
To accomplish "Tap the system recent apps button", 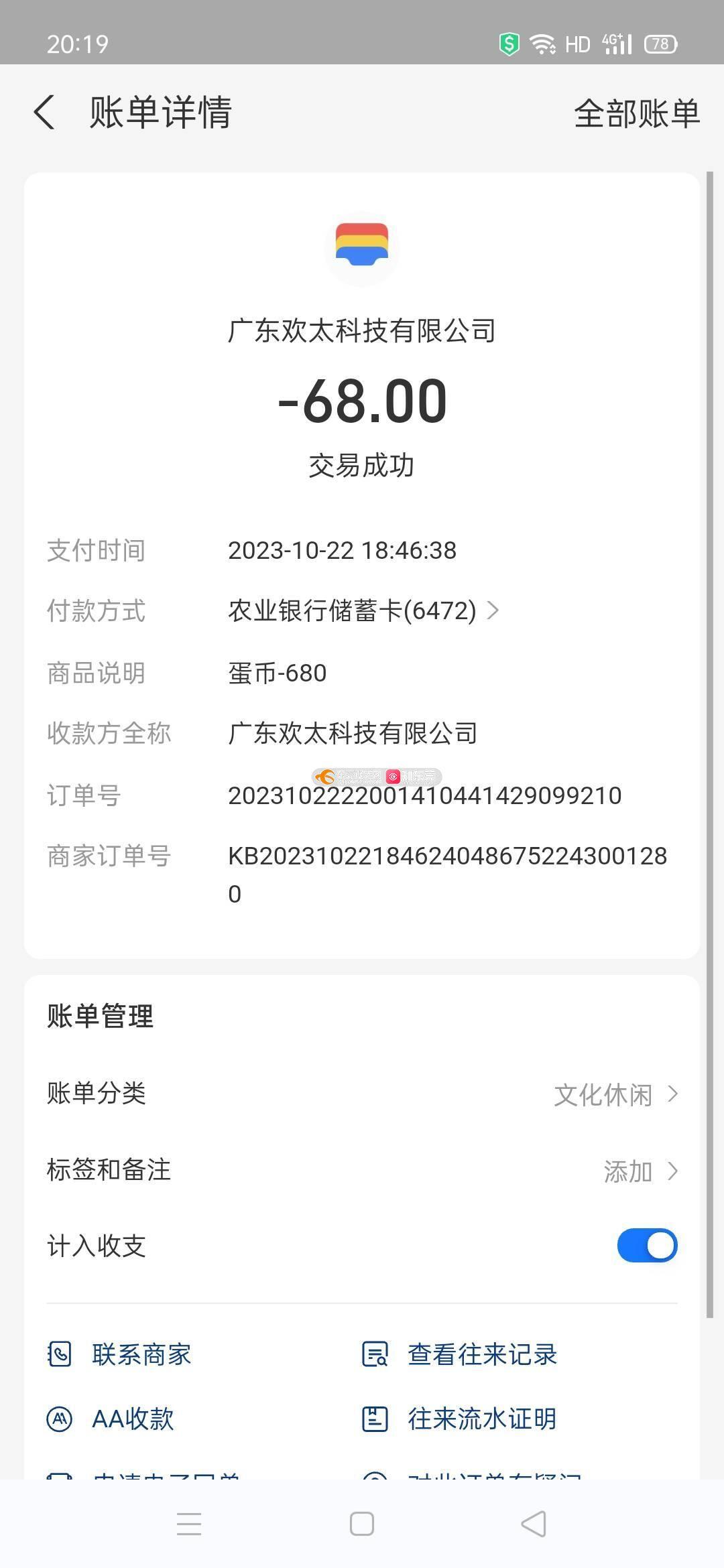I will point(189,1524).
